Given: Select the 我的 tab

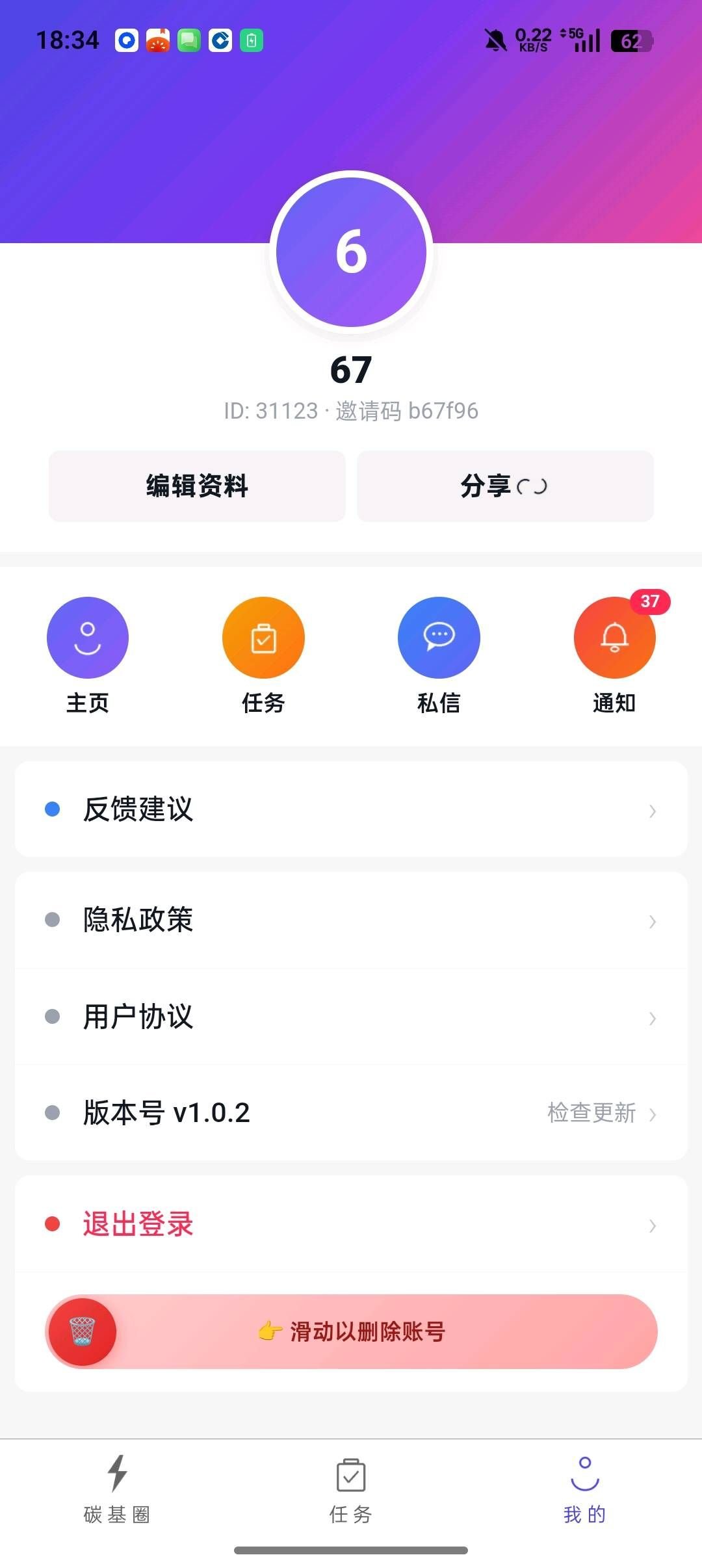Looking at the screenshot, I should coord(584,1487).
